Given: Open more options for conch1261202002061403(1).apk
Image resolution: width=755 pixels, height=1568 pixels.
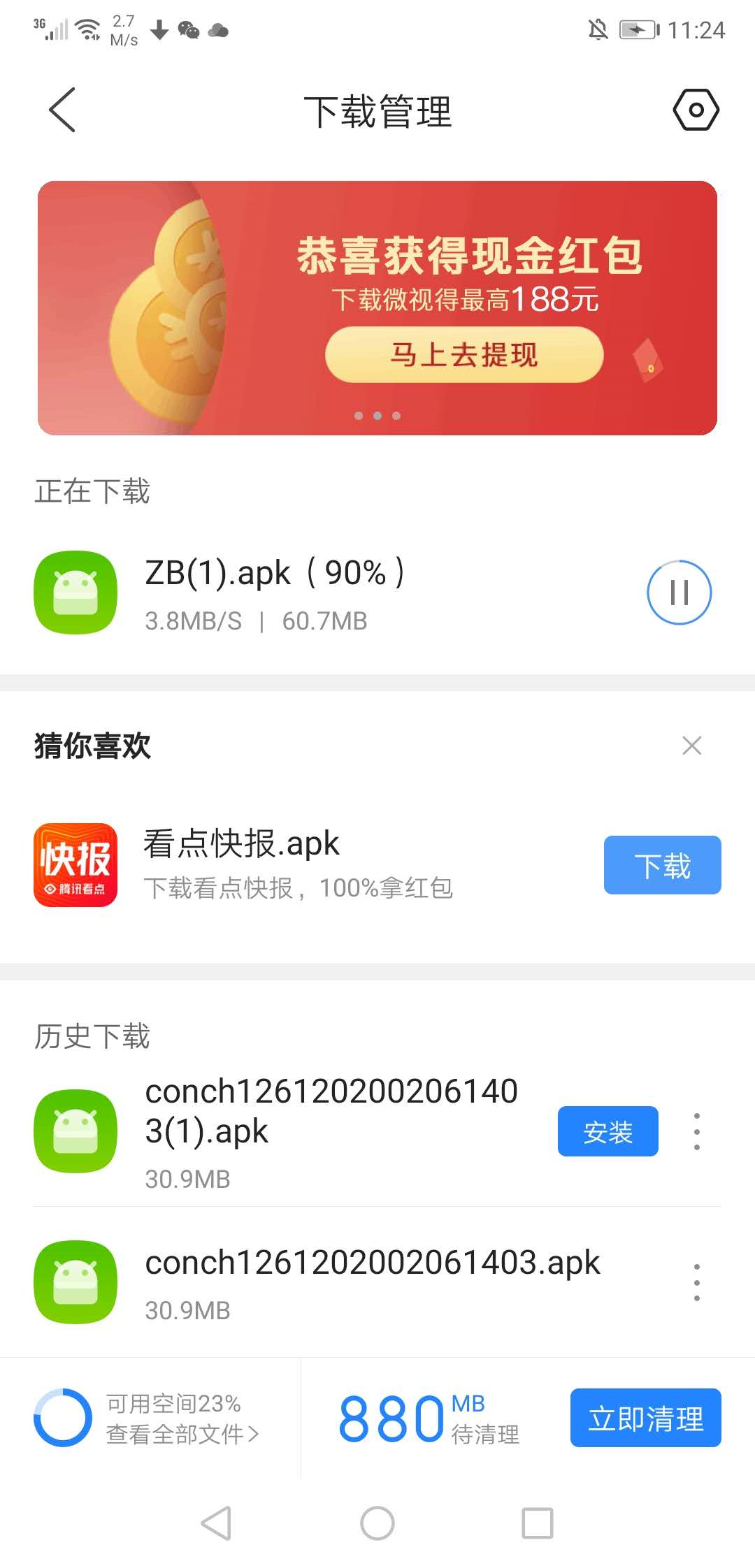Looking at the screenshot, I should [x=696, y=1131].
